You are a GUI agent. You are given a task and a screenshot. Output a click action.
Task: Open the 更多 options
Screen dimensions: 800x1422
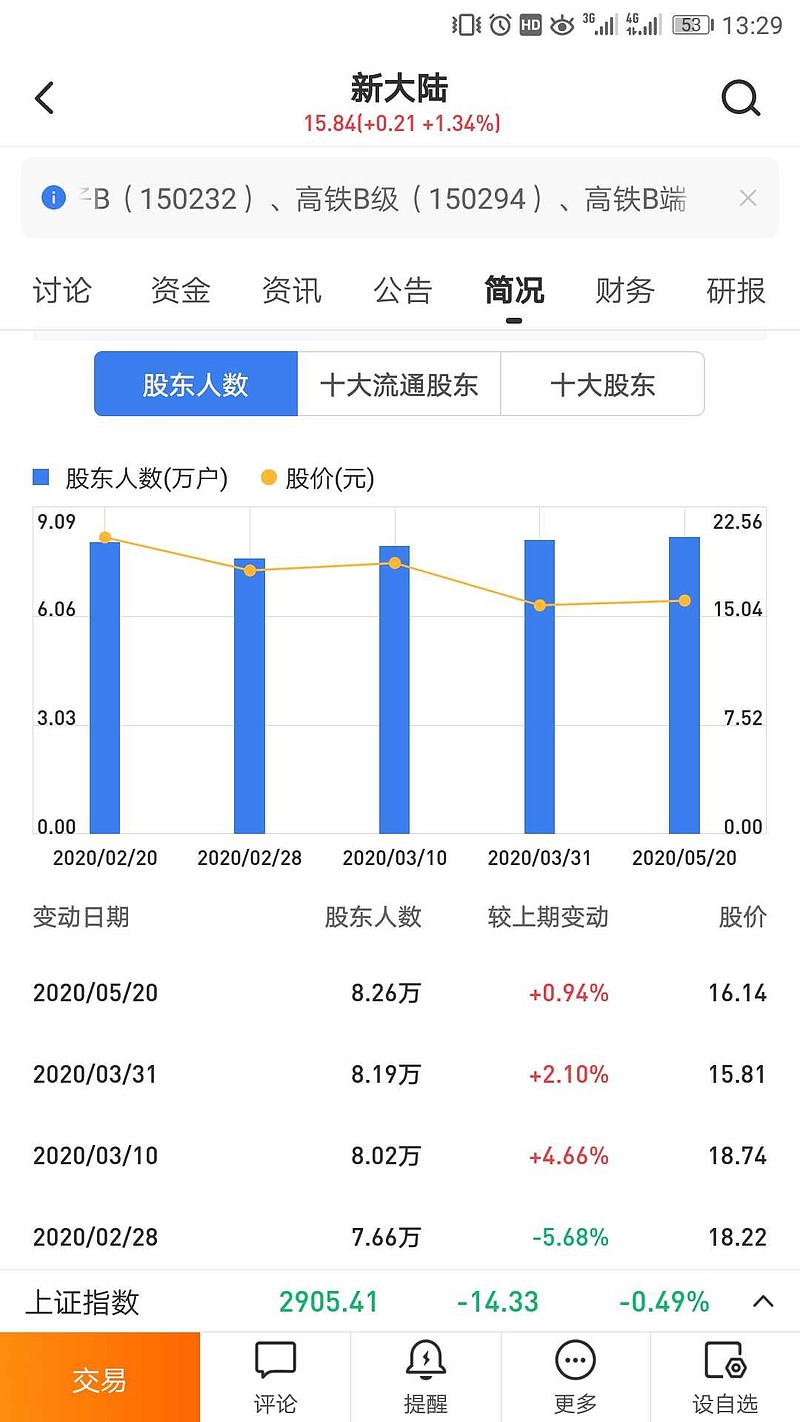click(575, 1377)
